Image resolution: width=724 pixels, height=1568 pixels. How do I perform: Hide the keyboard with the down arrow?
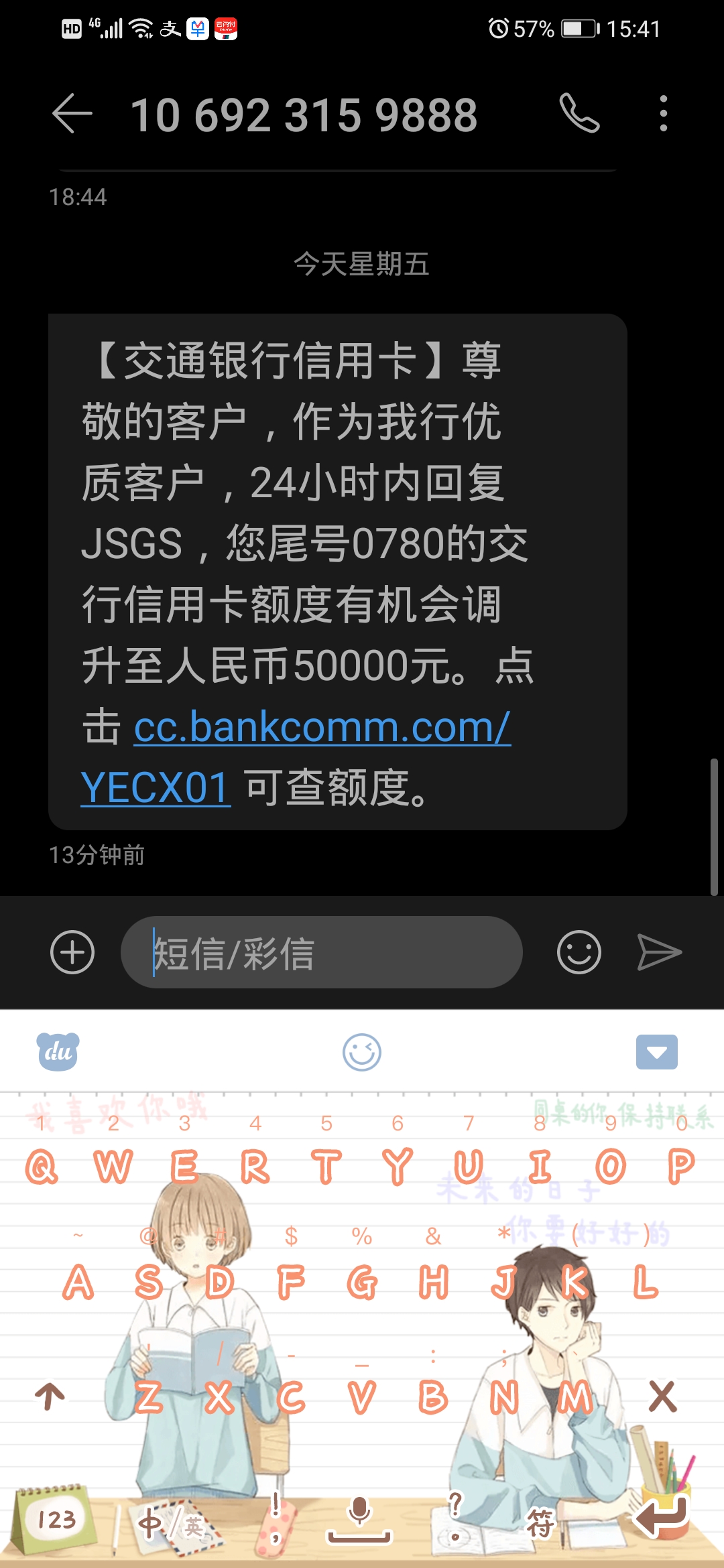pyautogui.click(x=656, y=1052)
